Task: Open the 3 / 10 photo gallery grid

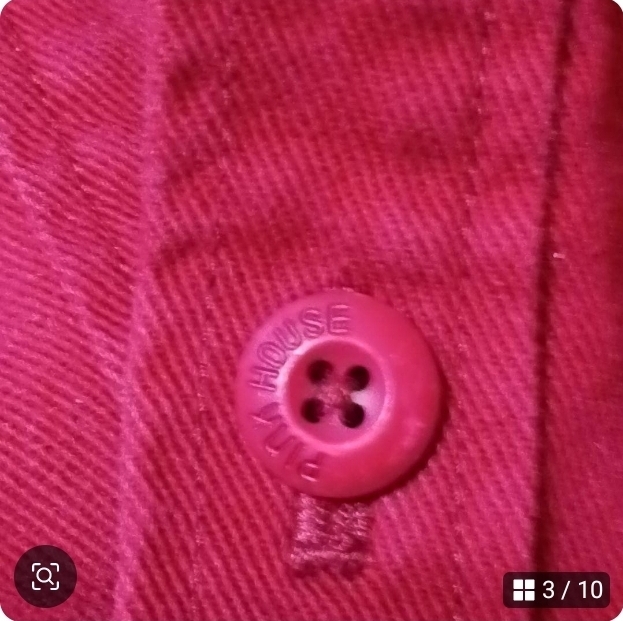Action: click(558, 590)
